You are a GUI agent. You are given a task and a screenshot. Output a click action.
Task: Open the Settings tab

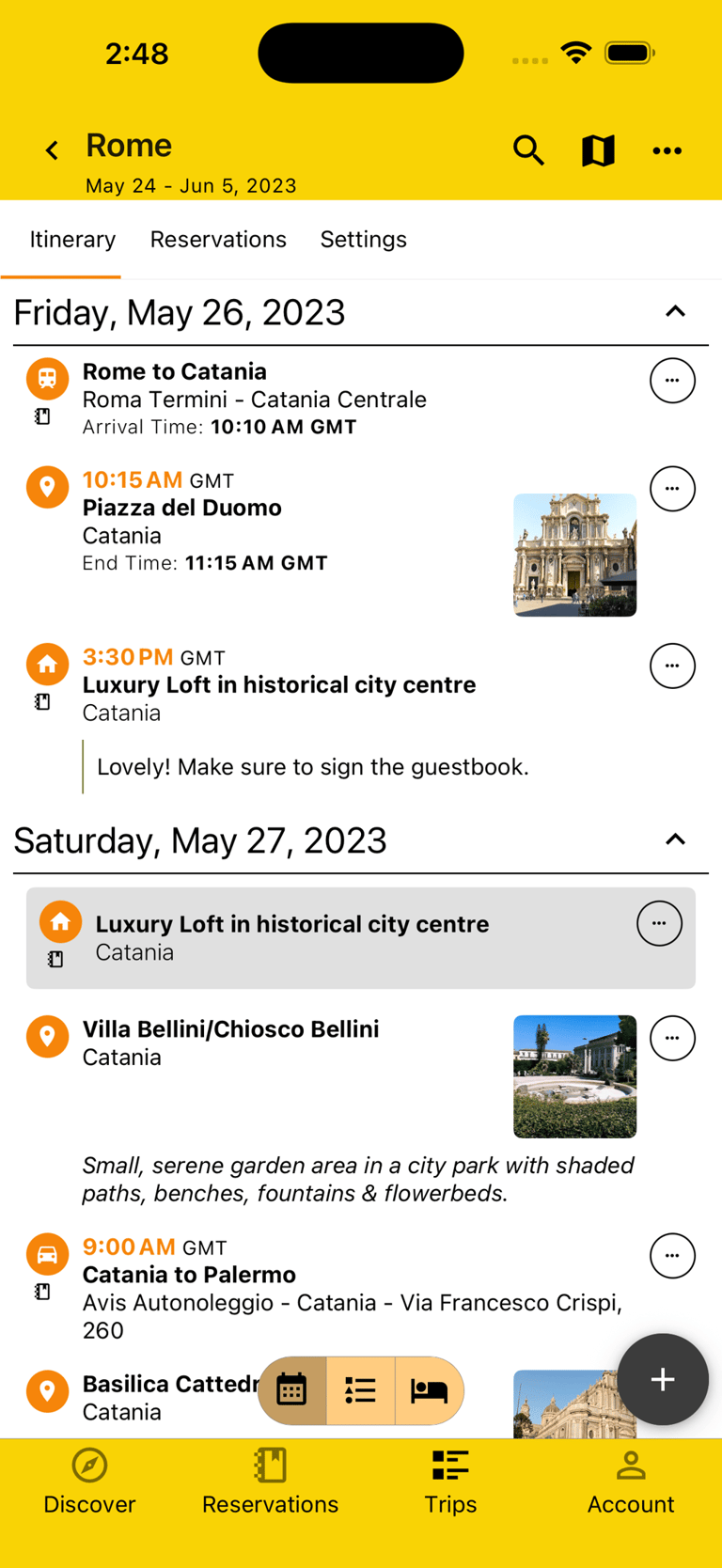(x=364, y=240)
